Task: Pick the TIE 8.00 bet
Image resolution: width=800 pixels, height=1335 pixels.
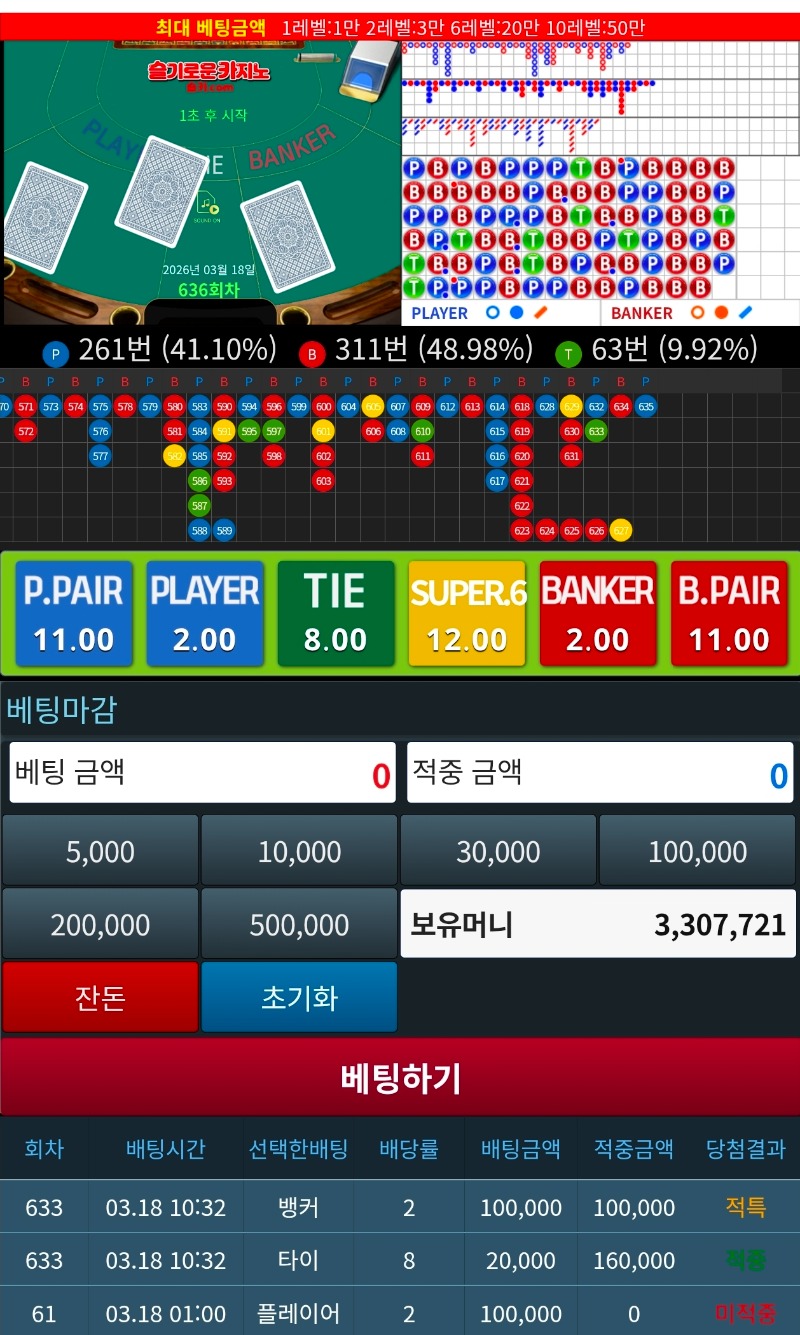Action: (336, 614)
